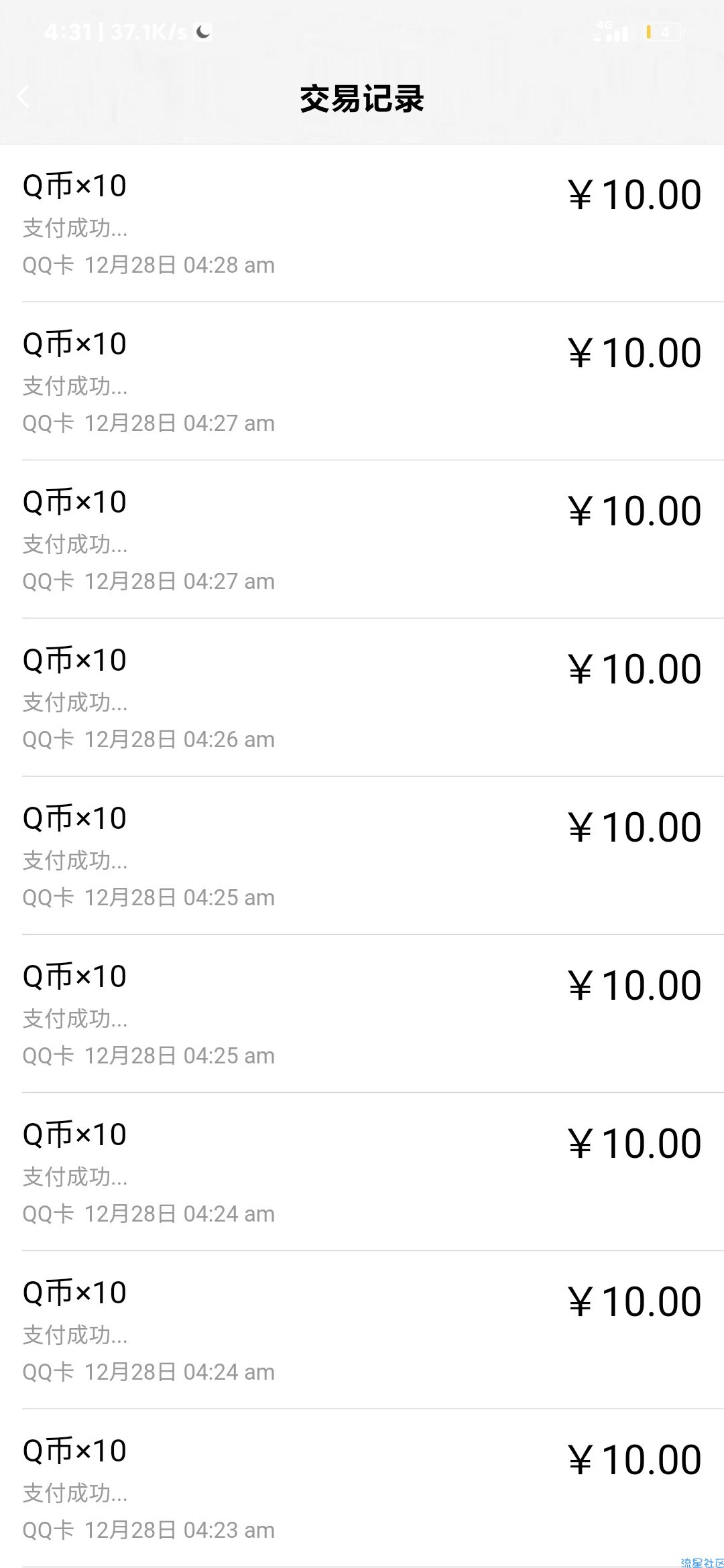Go back from the 交易记录 page
Viewport: 724px width, 1568px height.
pos(23,97)
